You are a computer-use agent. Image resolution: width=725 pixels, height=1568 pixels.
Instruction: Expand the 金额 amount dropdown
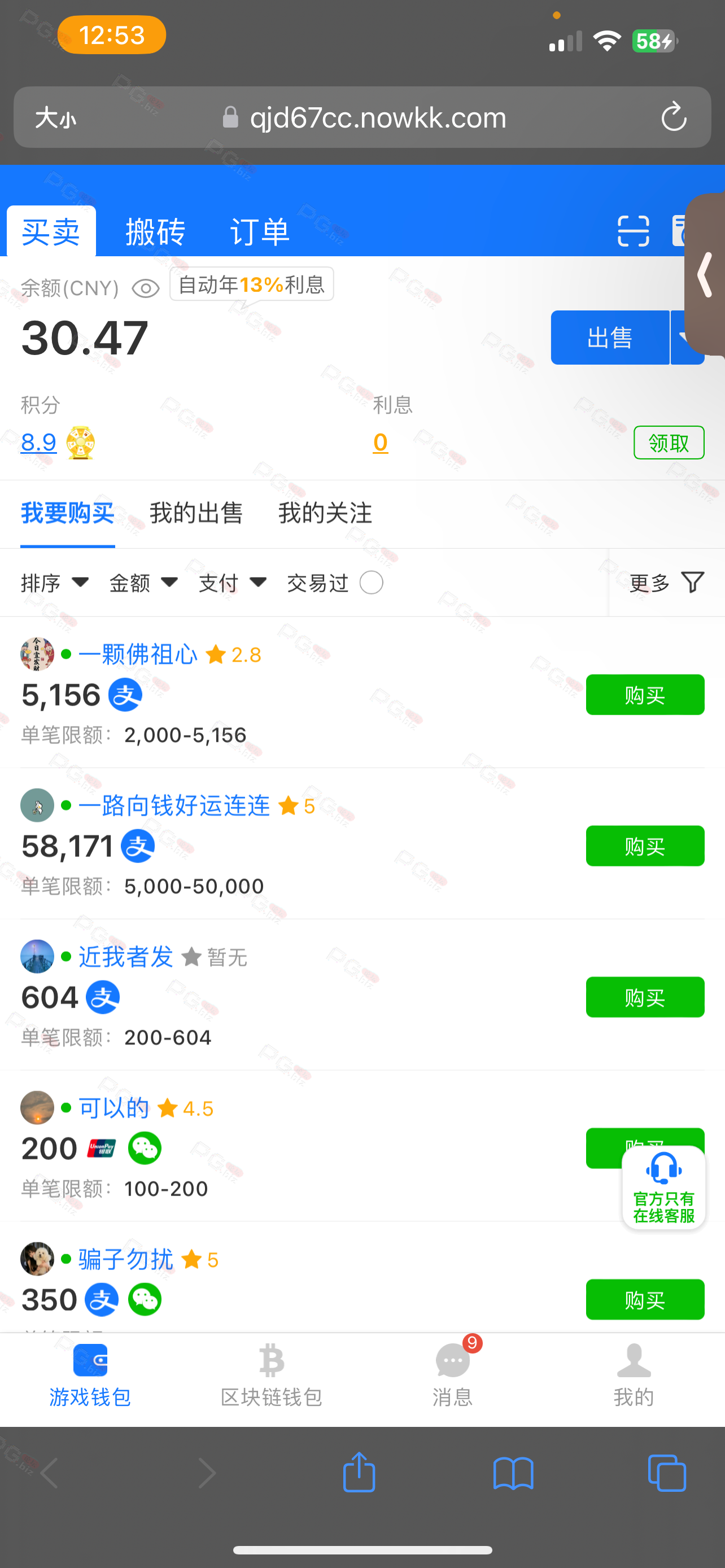tap(143, 583)
